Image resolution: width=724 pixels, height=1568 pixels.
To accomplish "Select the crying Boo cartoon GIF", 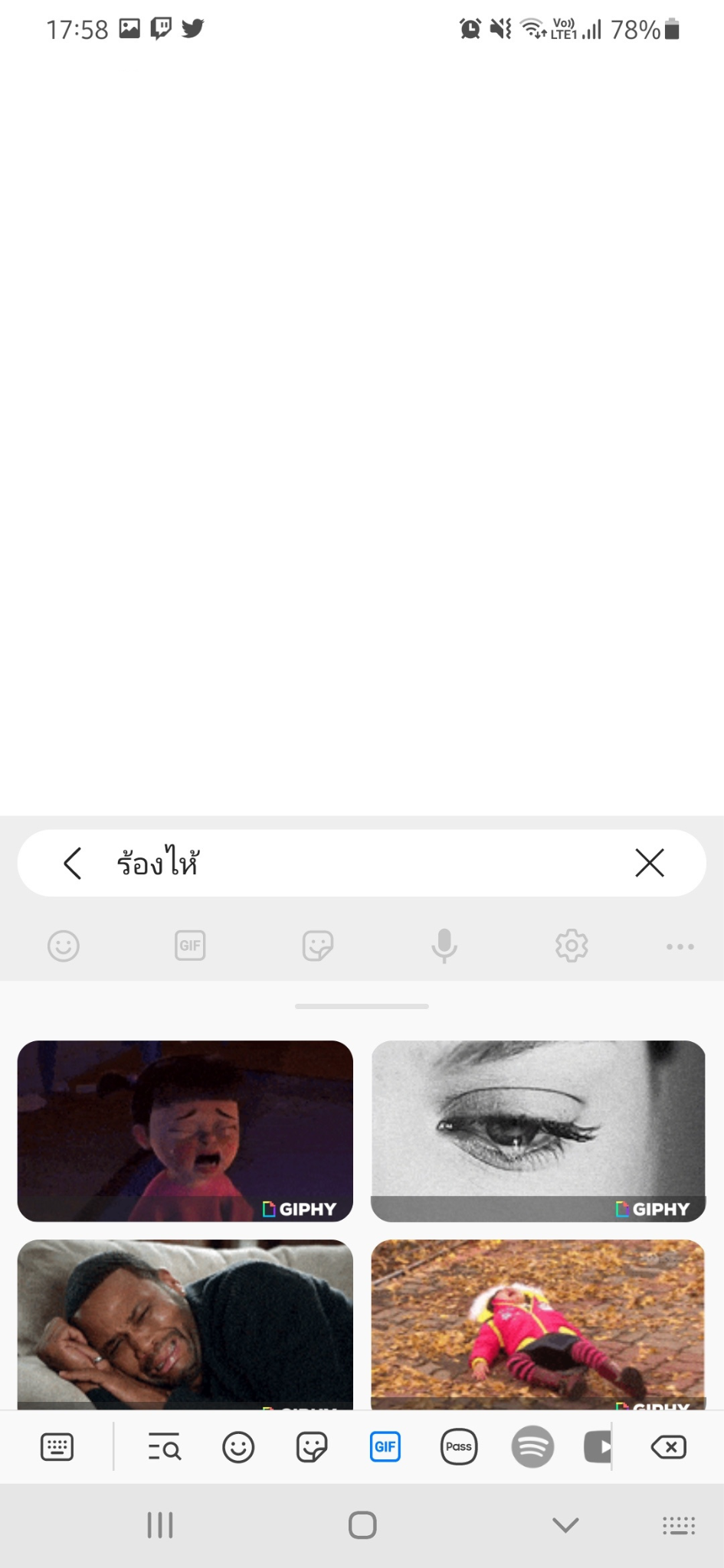I will tap(185, 1130).
